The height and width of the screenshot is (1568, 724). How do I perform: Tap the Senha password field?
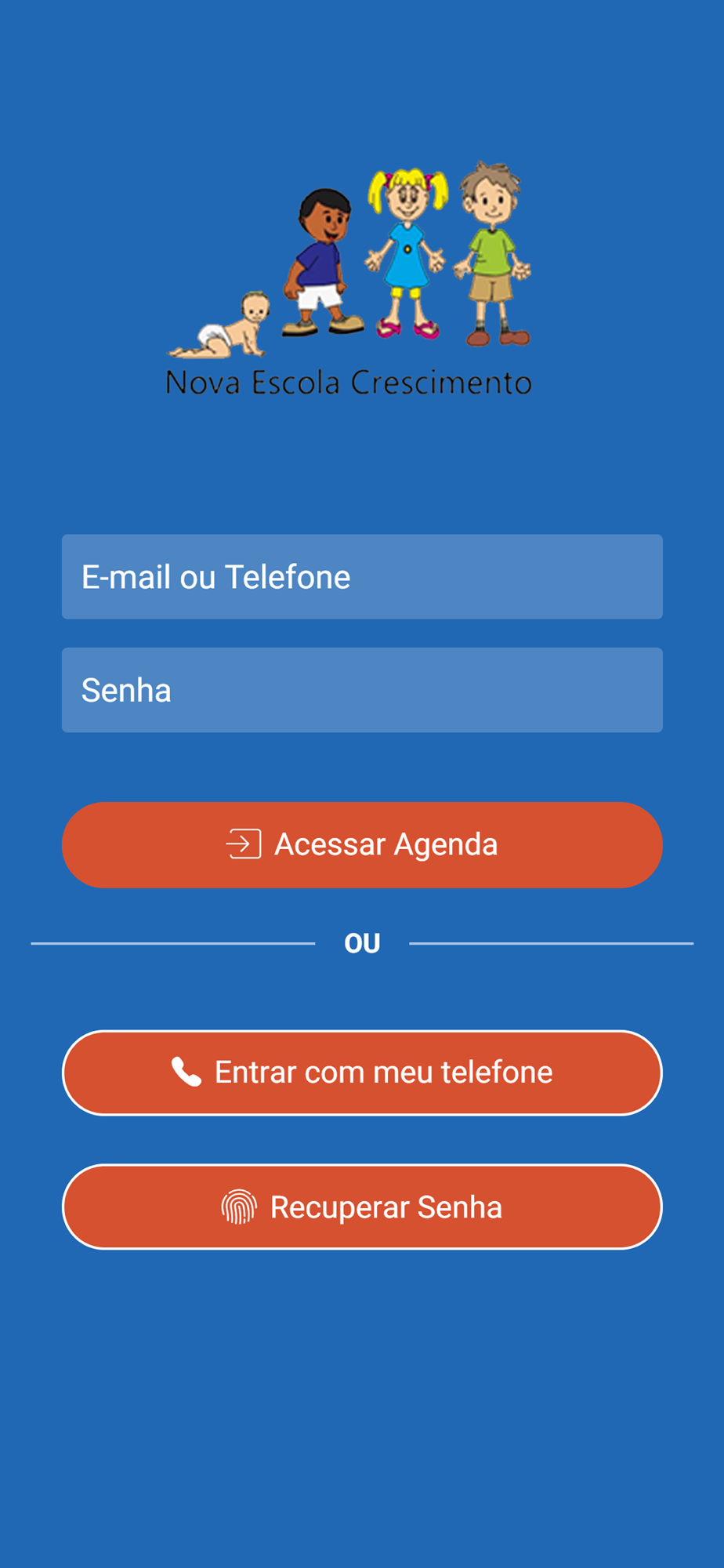pyautogui.click(x=362, y=690)
